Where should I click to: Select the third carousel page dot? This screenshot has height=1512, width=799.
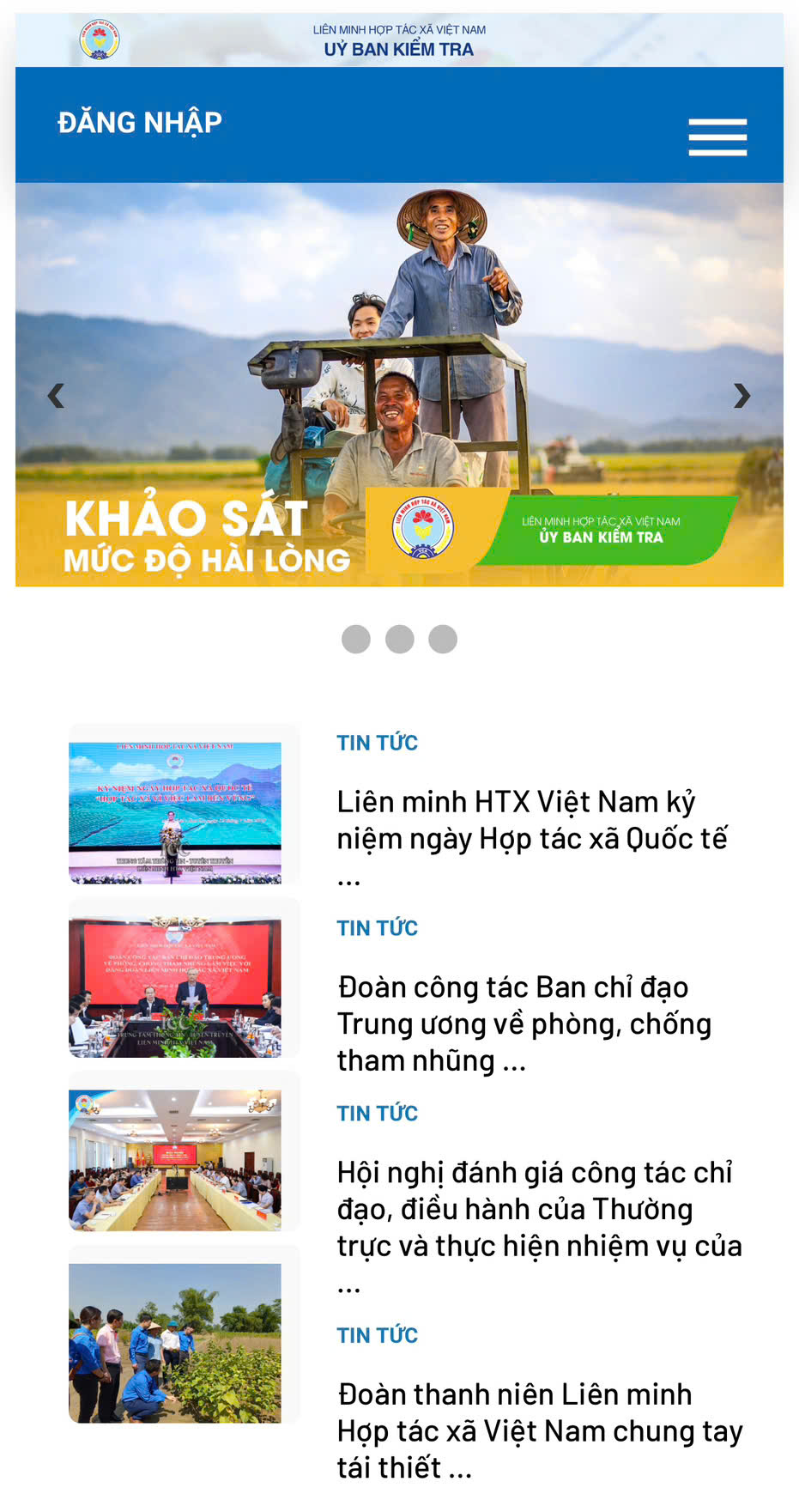tap(443, 640)
